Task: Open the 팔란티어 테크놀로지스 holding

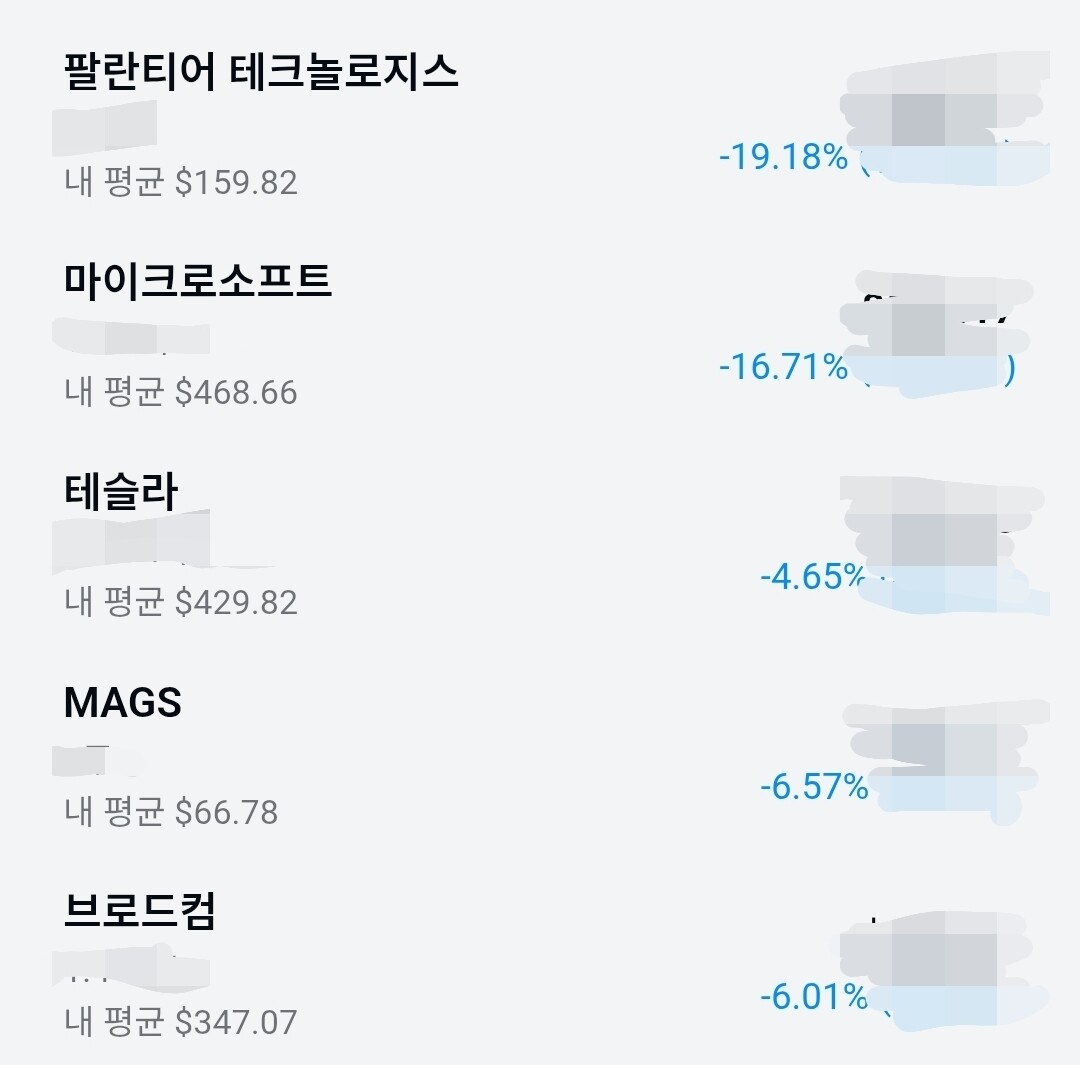Action: point(261,73)
